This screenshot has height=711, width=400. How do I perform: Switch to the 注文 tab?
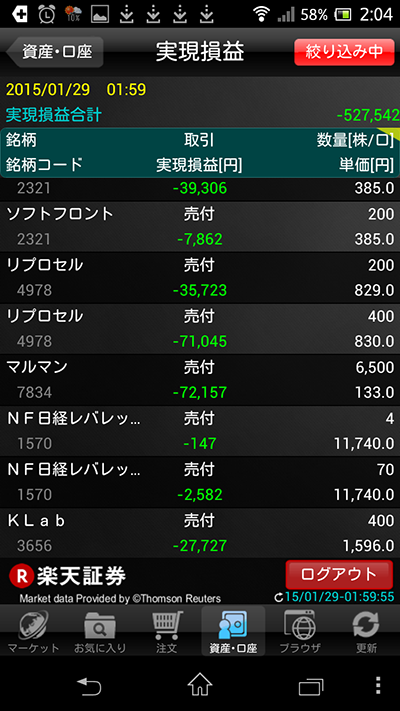pos(166,632)
